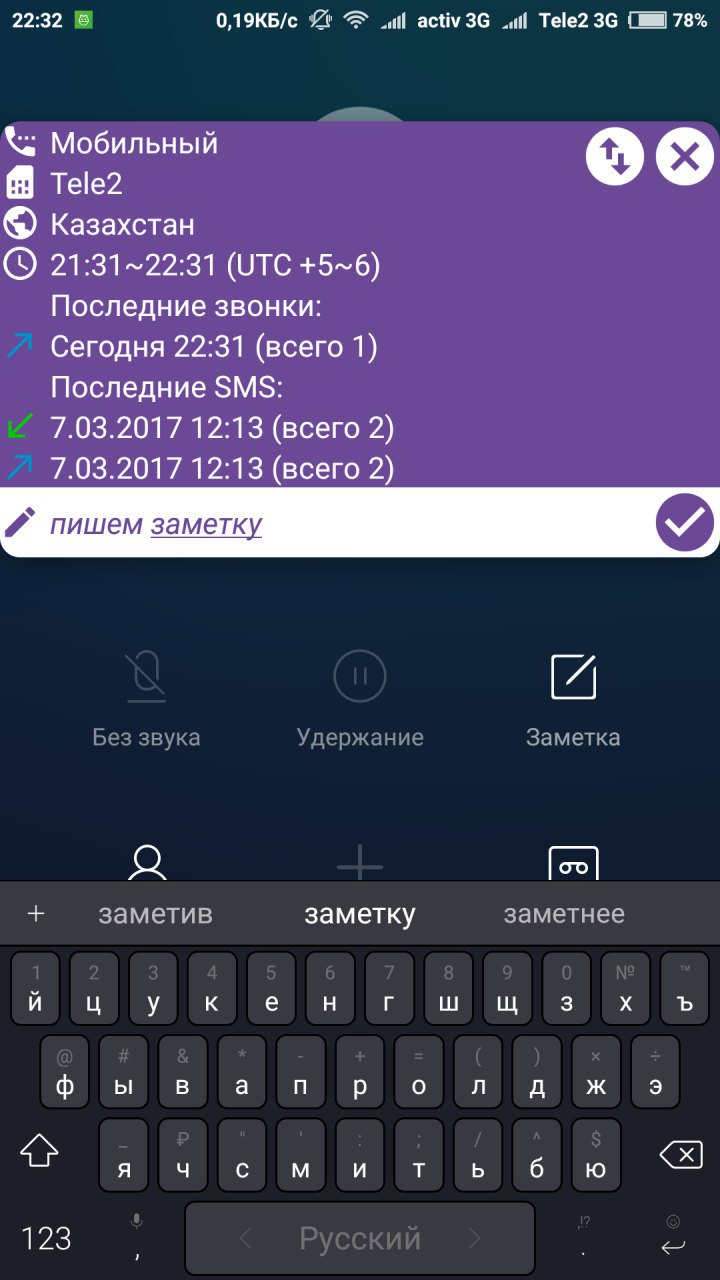Viewport: 720px width, 1280px height.
Task: Confirm the note with the checkmark
Action: (685, 522)
